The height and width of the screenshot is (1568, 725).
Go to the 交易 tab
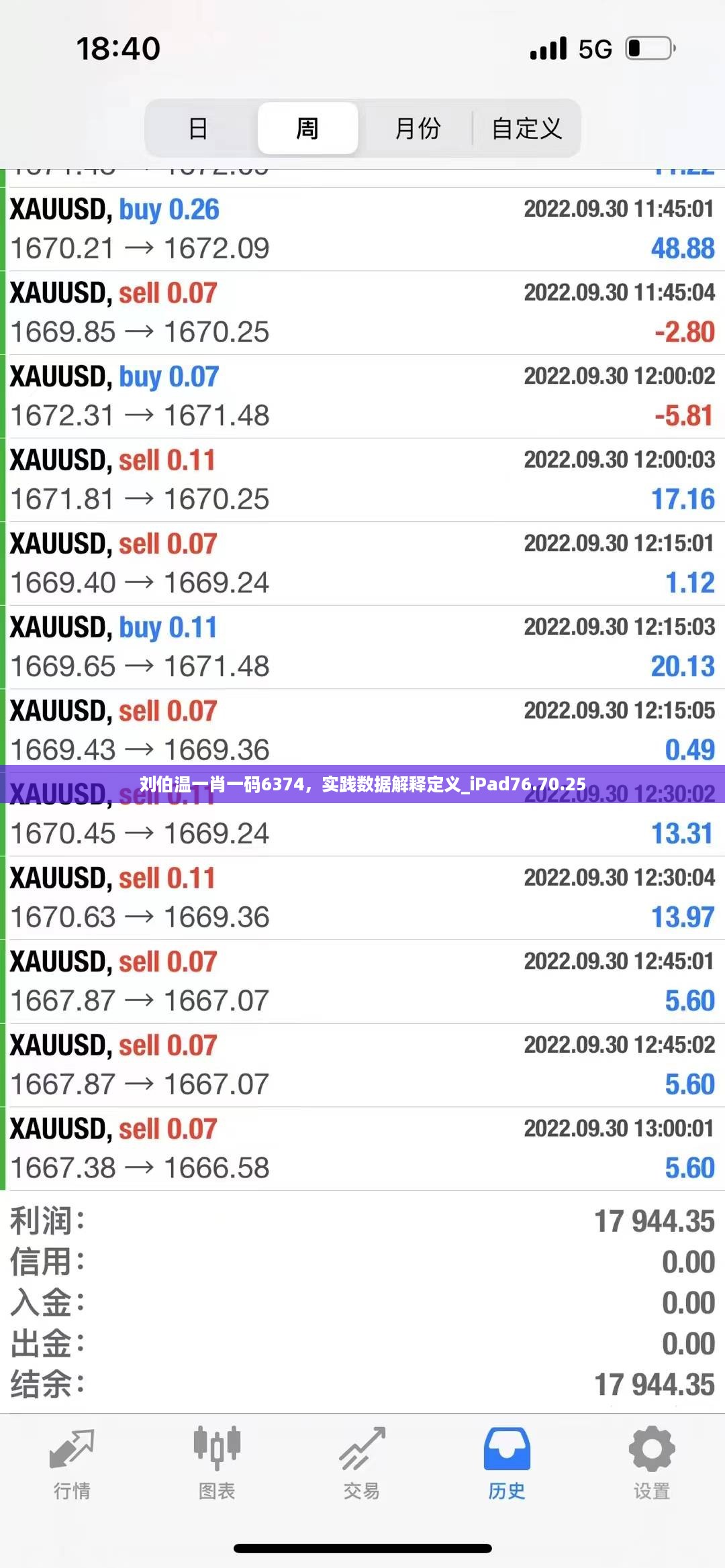[x=362, y=1463]
